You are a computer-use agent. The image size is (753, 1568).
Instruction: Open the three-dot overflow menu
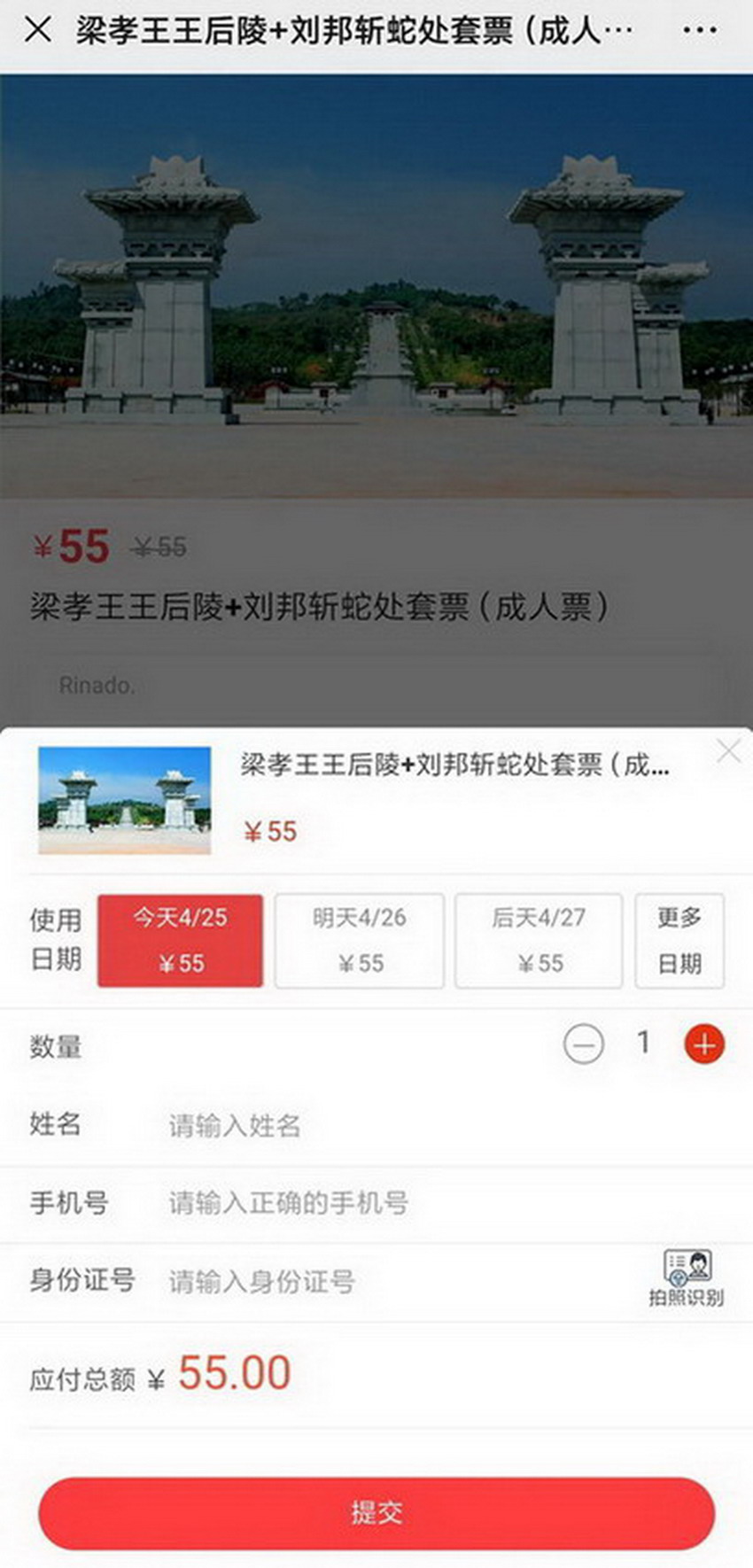[699, 31]
